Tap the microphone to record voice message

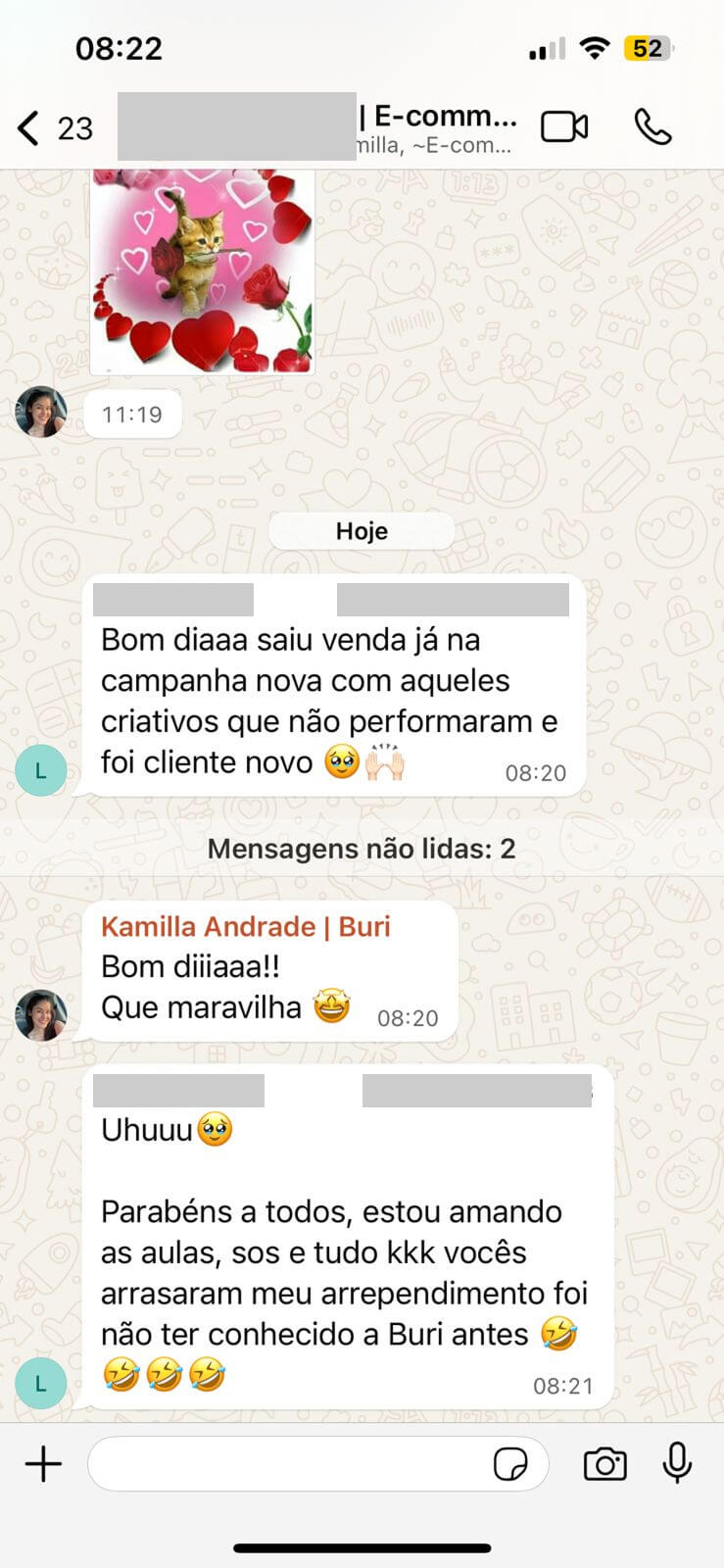pyautogui.click(x=677, y=1463)
